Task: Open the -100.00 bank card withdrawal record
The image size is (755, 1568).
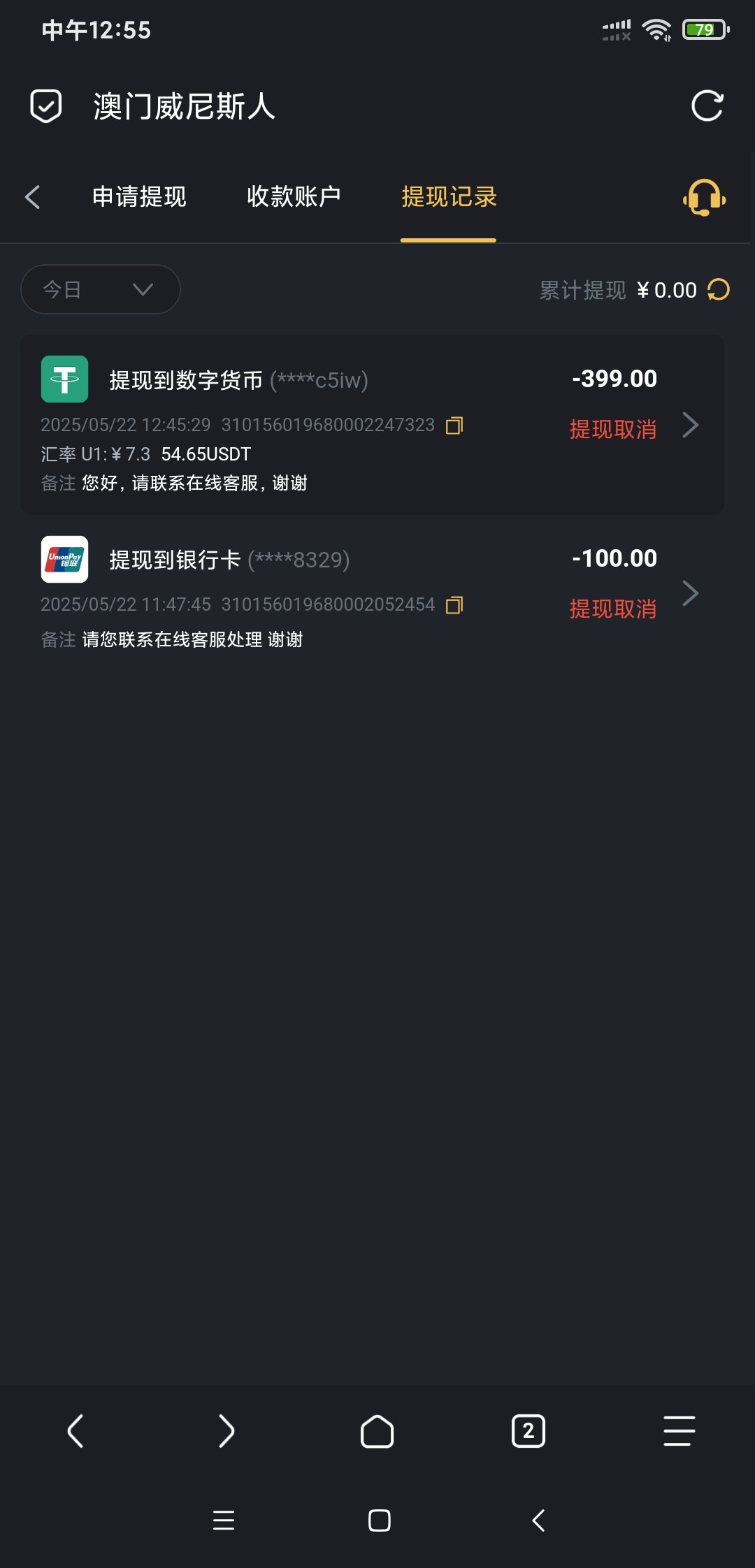Action: click(689, 593)
